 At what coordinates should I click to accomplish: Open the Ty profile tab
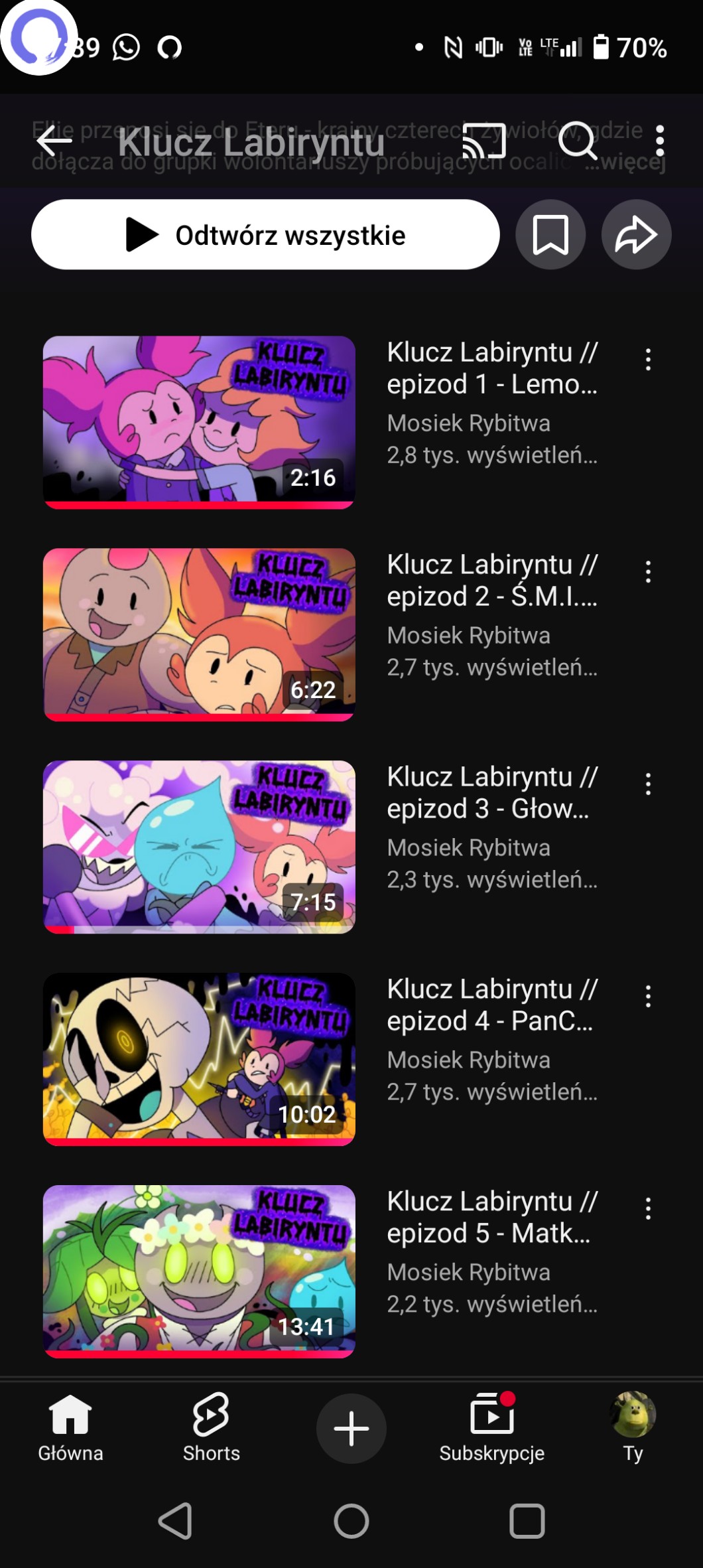[633, 1427]
